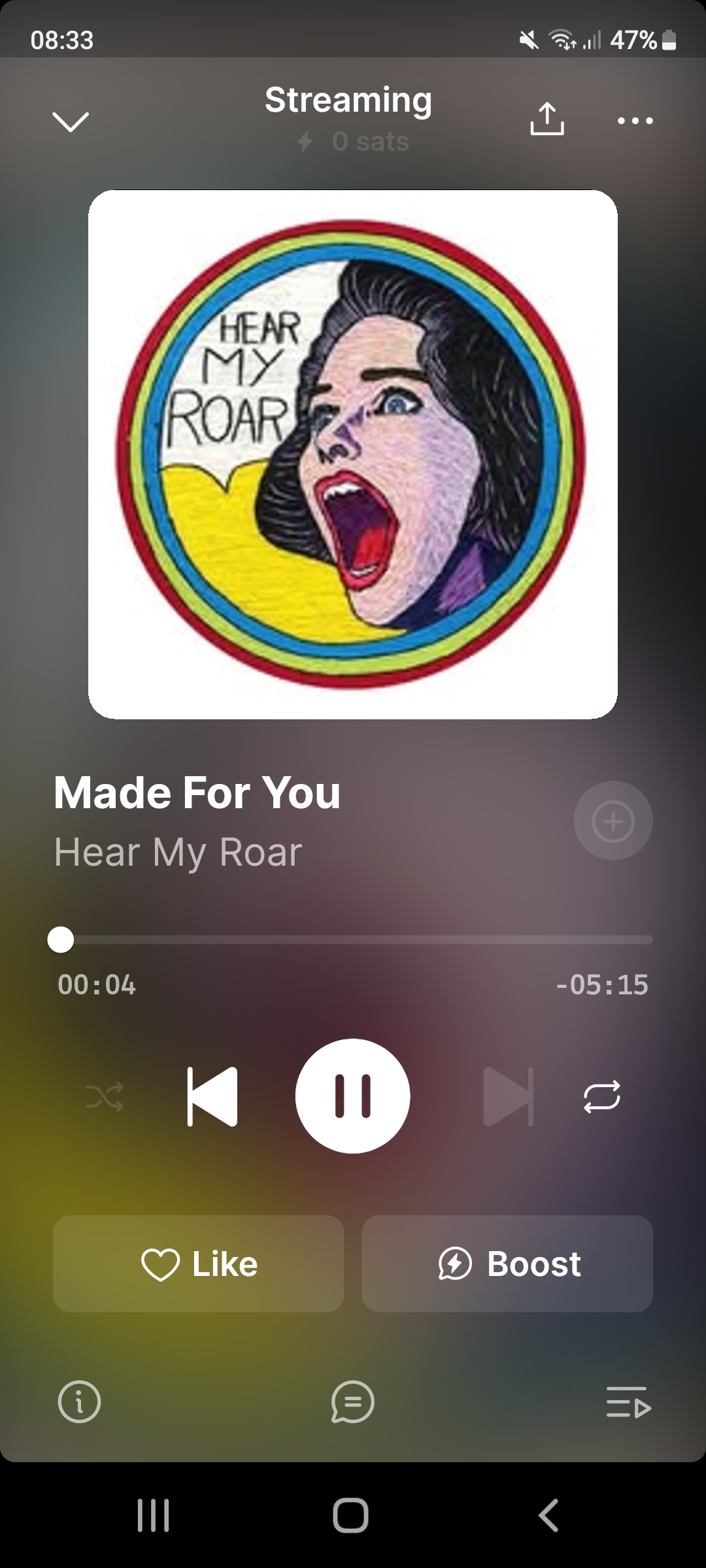Viewport: 706px width, 1568px height.
Task: Add Made For You to a playlist
Action: [613, 821]
